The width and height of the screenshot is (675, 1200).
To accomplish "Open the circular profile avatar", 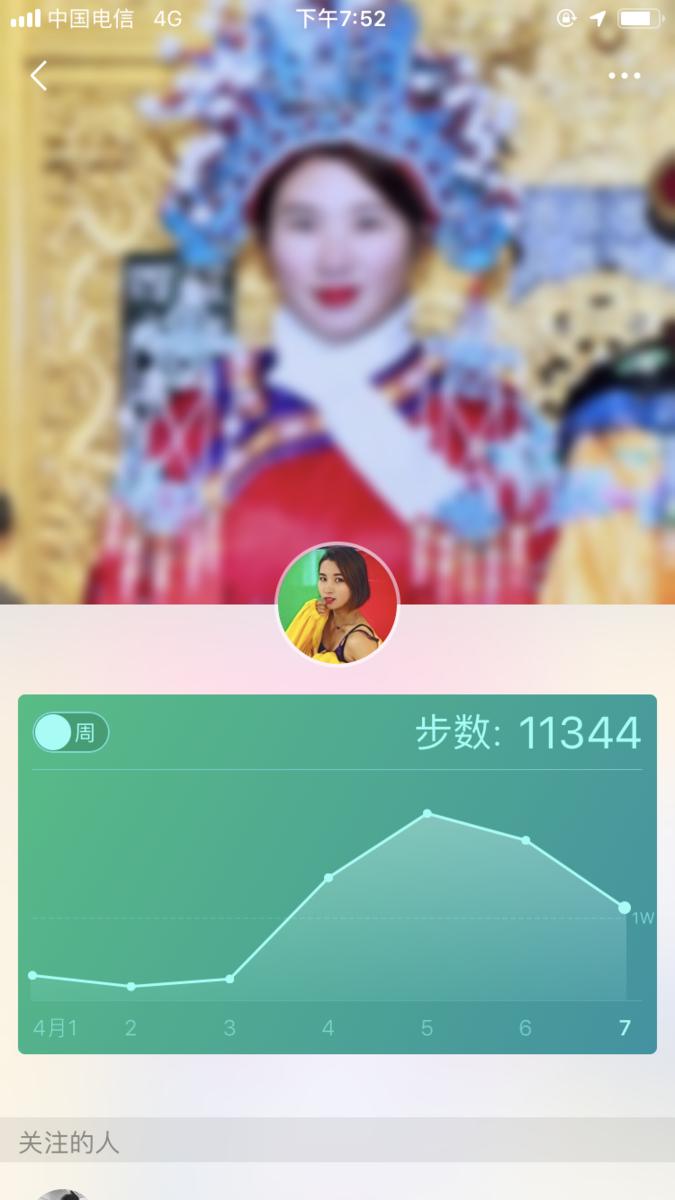I will (x=337, y=605).
